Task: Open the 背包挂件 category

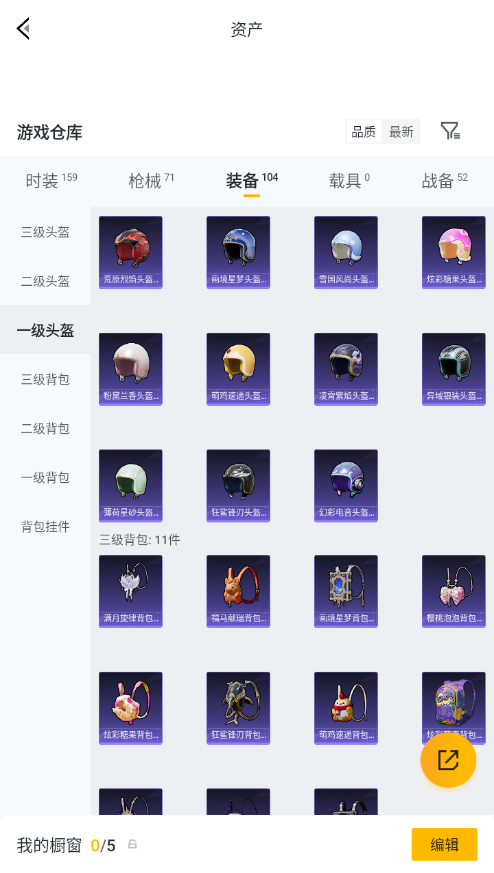Action: (x=45, y=526)
